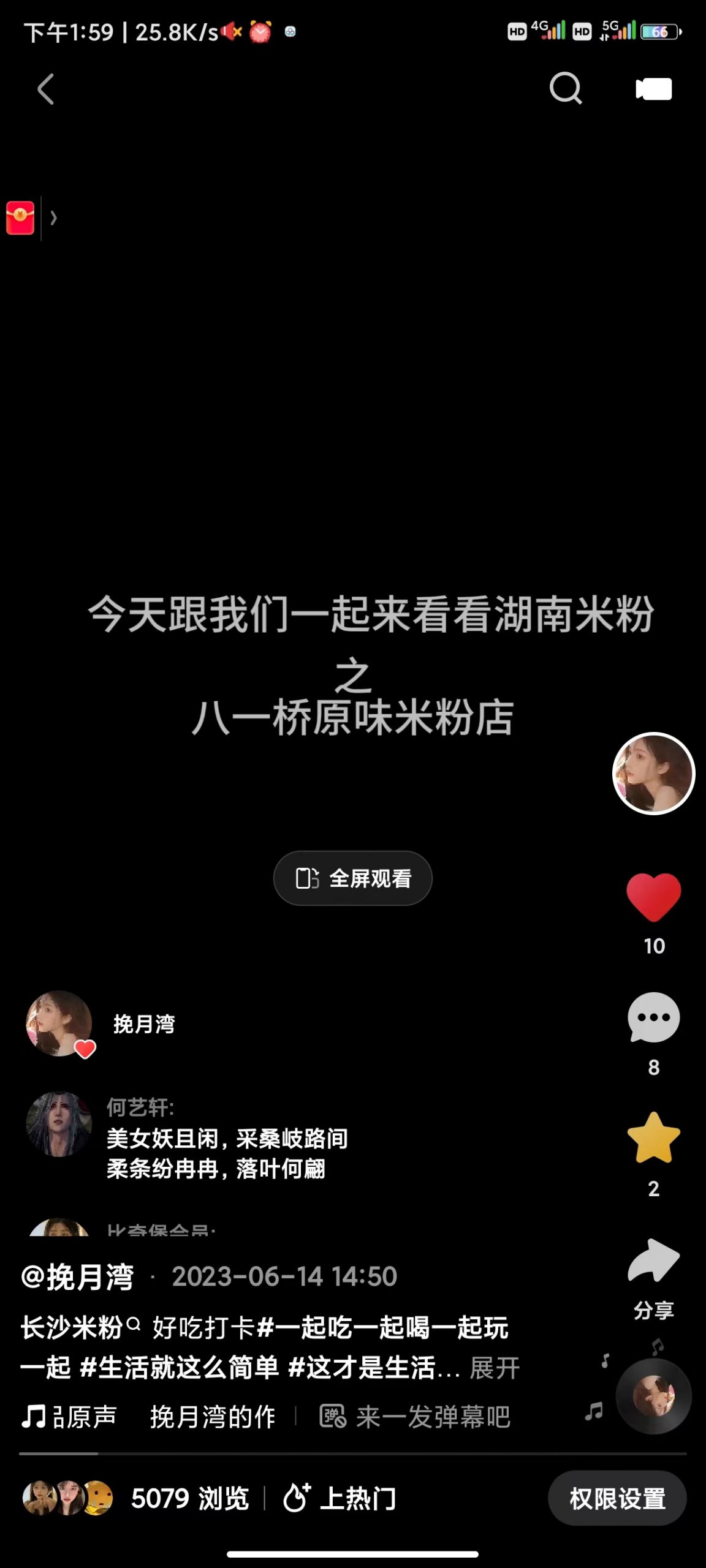Tap the 上热门 promote button
This screenshot has height=1568, width=706.
point(340,1499)
